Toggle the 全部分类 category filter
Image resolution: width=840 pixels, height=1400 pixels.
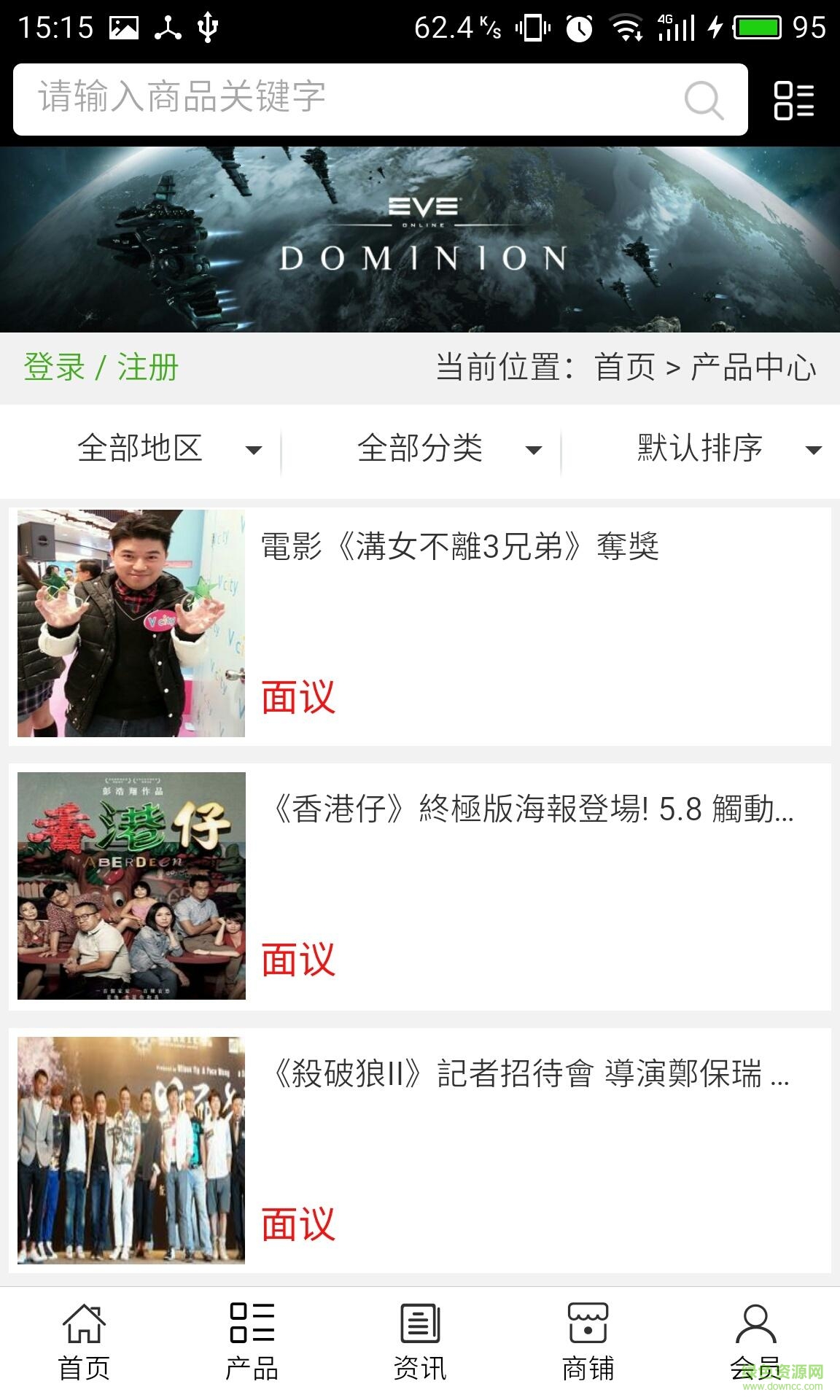point(420,450)
